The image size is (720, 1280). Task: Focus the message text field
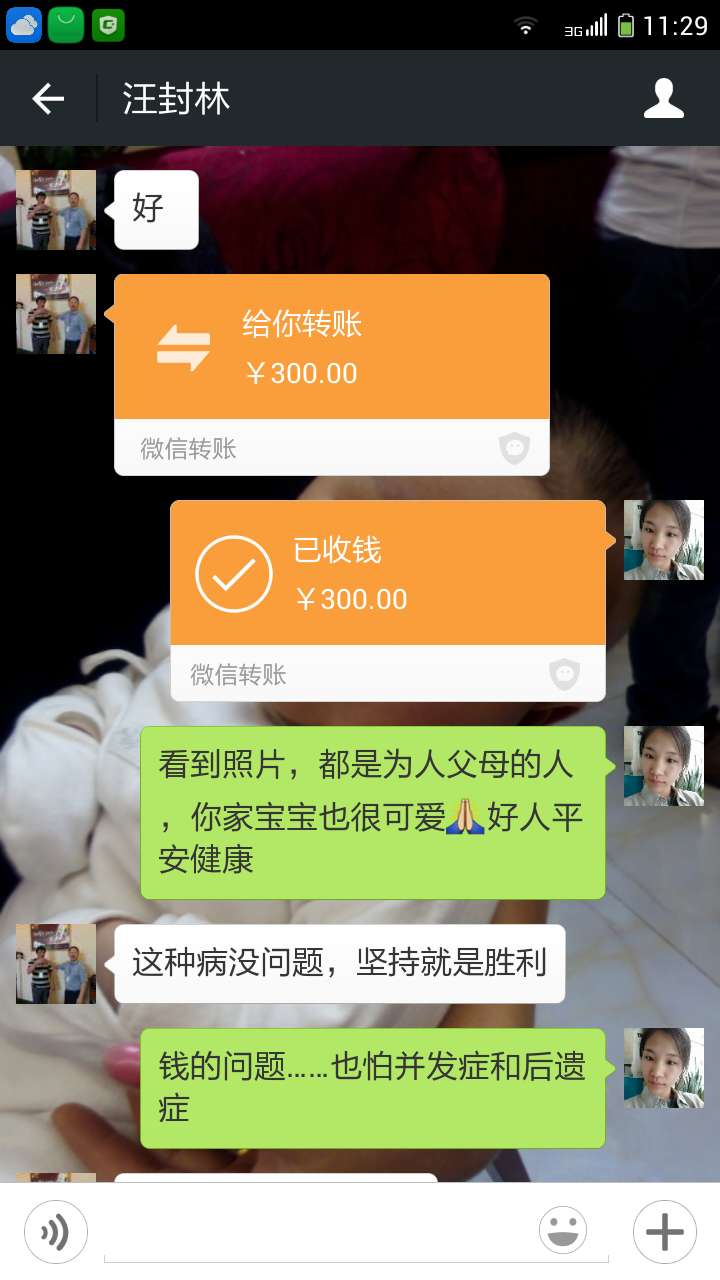tap(320, 1232)
